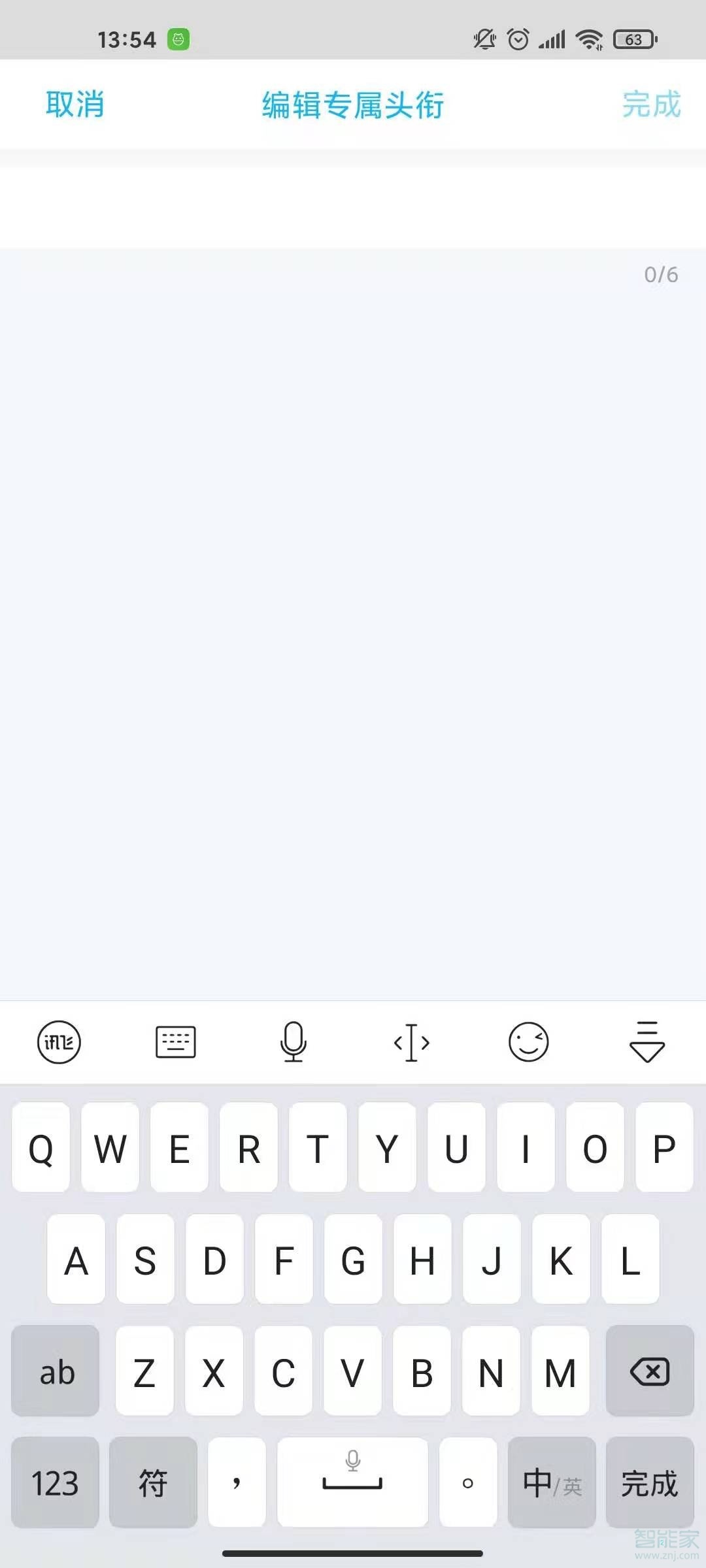Switch to the 123 number keyboard

click(x=55, y=1483)
